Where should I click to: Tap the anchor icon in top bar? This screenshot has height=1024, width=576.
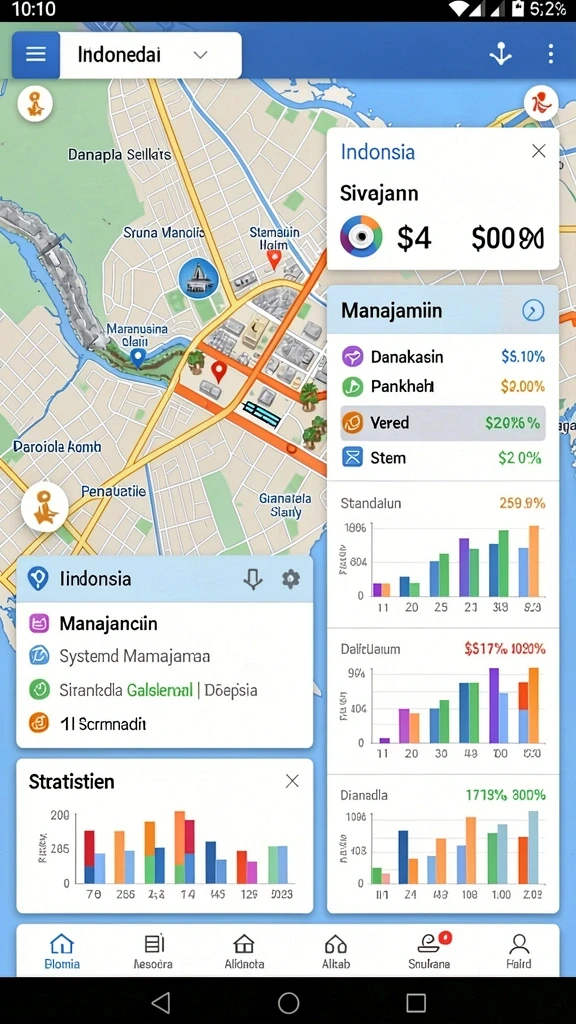[x=500, y=54]
